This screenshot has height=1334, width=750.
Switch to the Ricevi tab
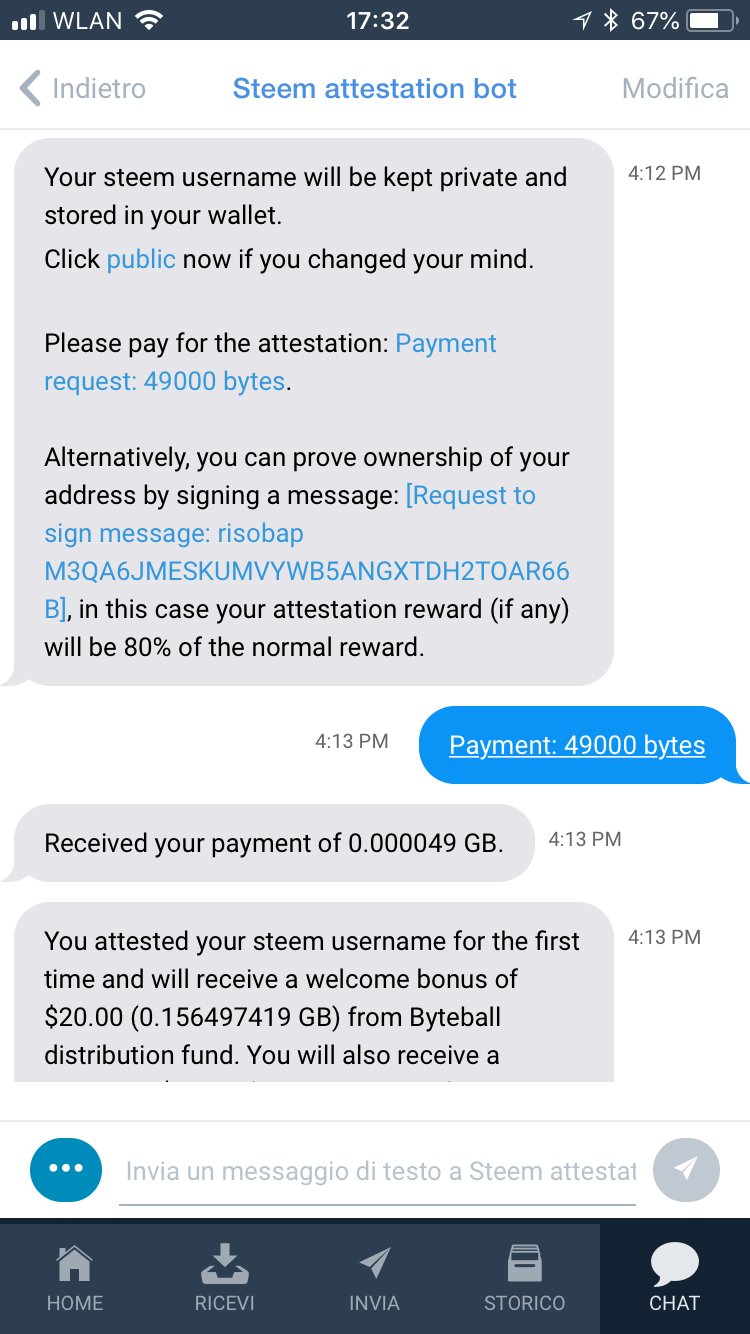(x=225, y=1278)
